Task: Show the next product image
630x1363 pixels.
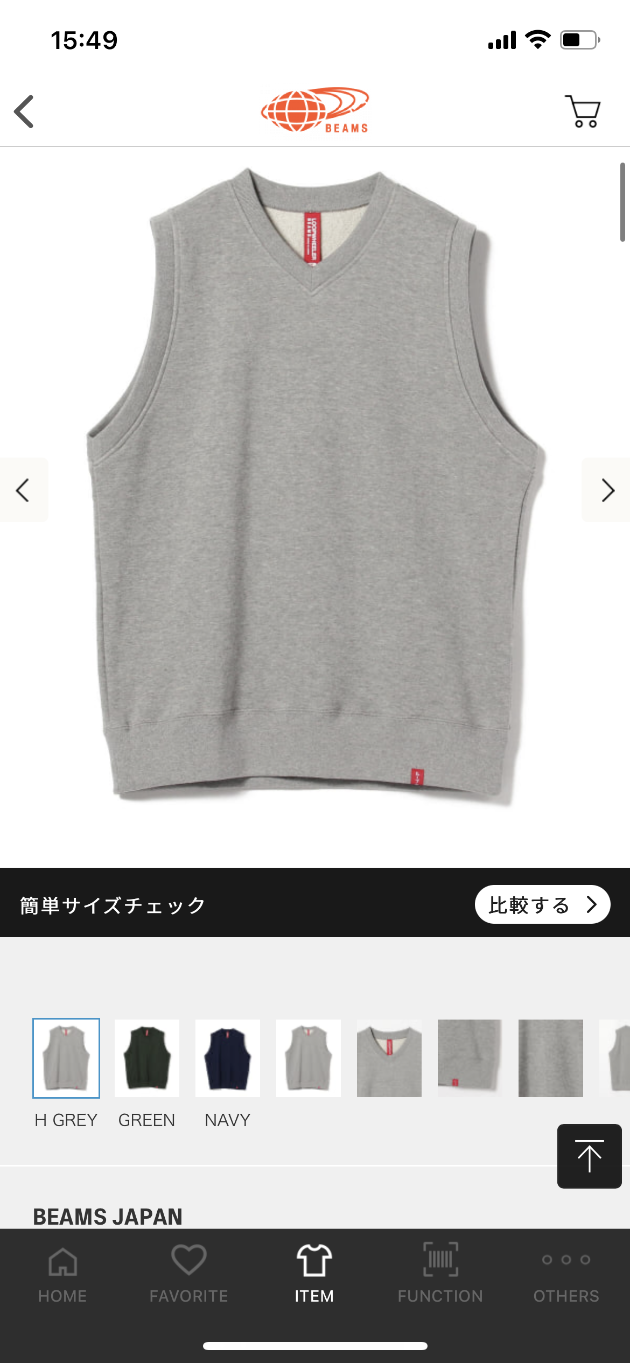Action: point(606,490)
